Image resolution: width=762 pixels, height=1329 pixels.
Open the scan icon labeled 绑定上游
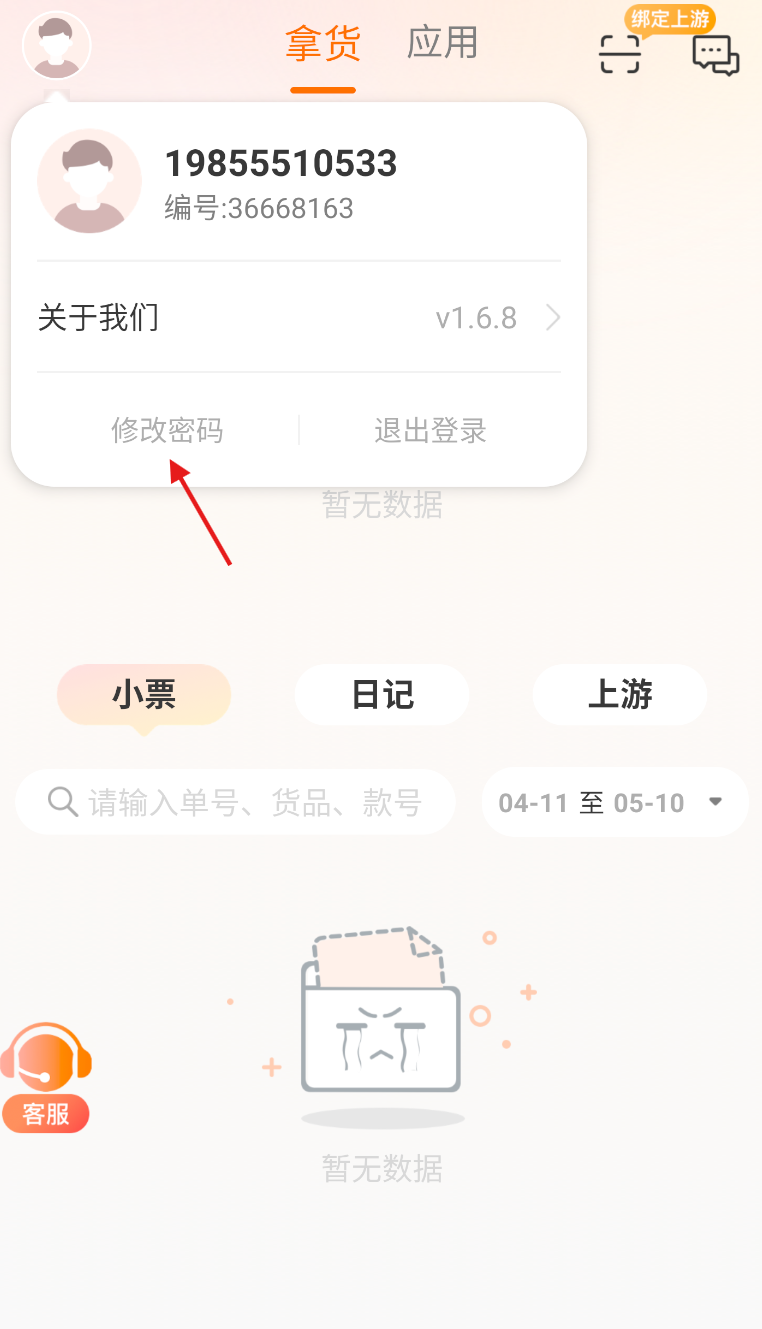[620, 54]
